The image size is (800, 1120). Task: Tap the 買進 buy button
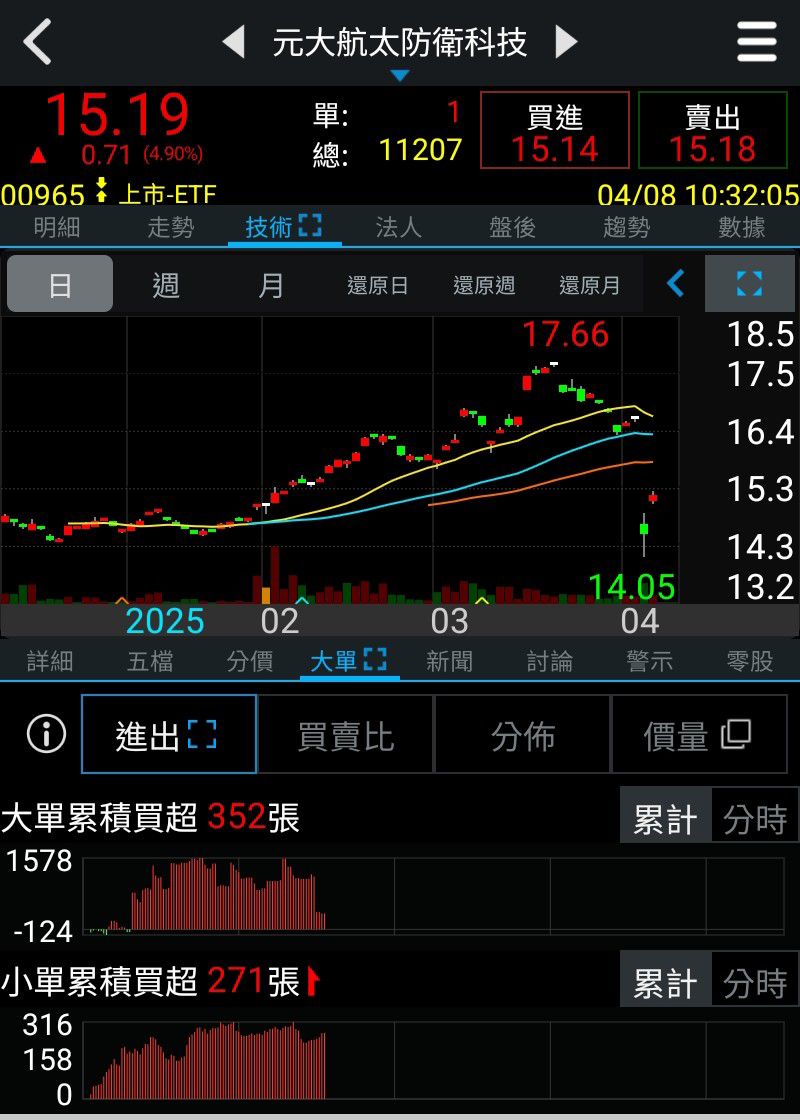pos(555,131)
